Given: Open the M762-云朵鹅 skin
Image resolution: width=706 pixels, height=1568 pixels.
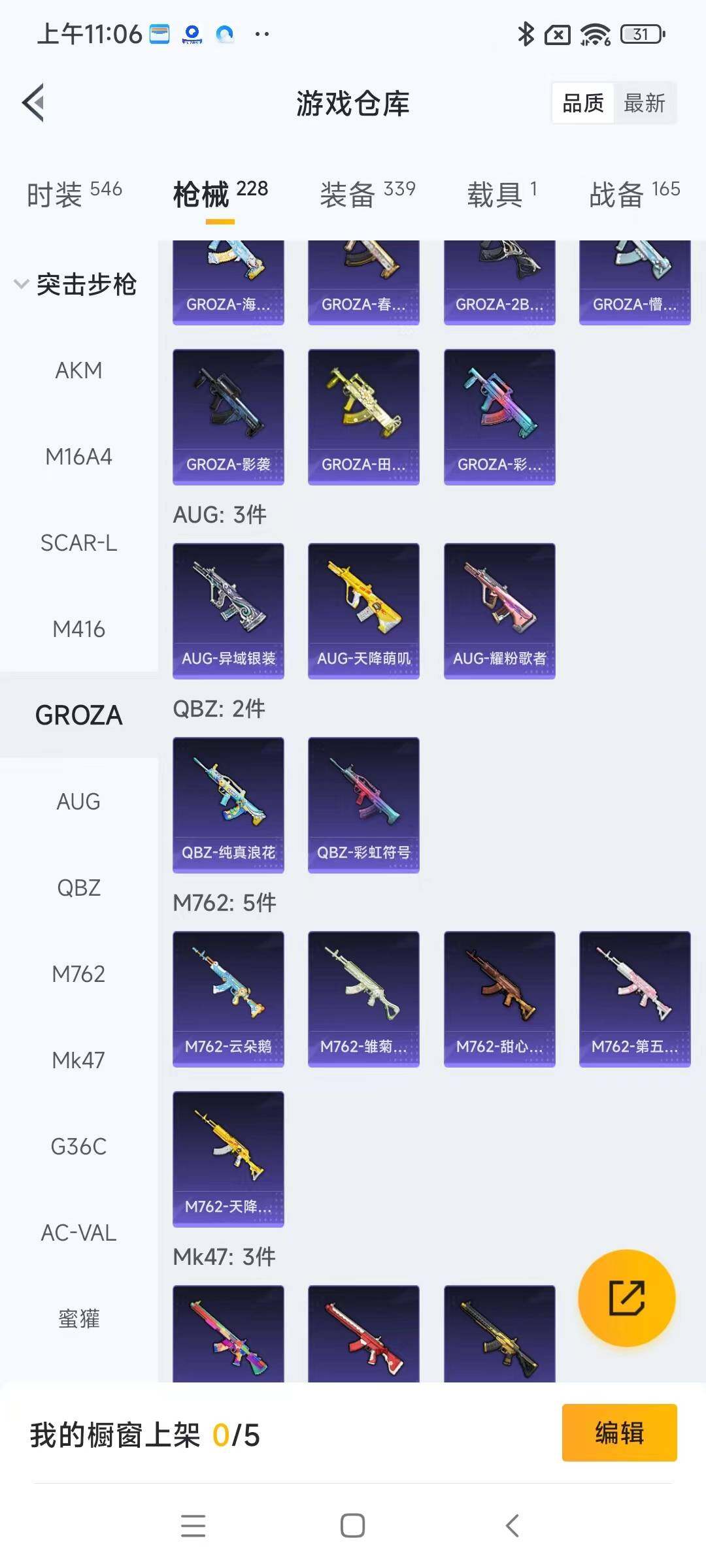Looking at the screenshot, I should coord(228,999).
